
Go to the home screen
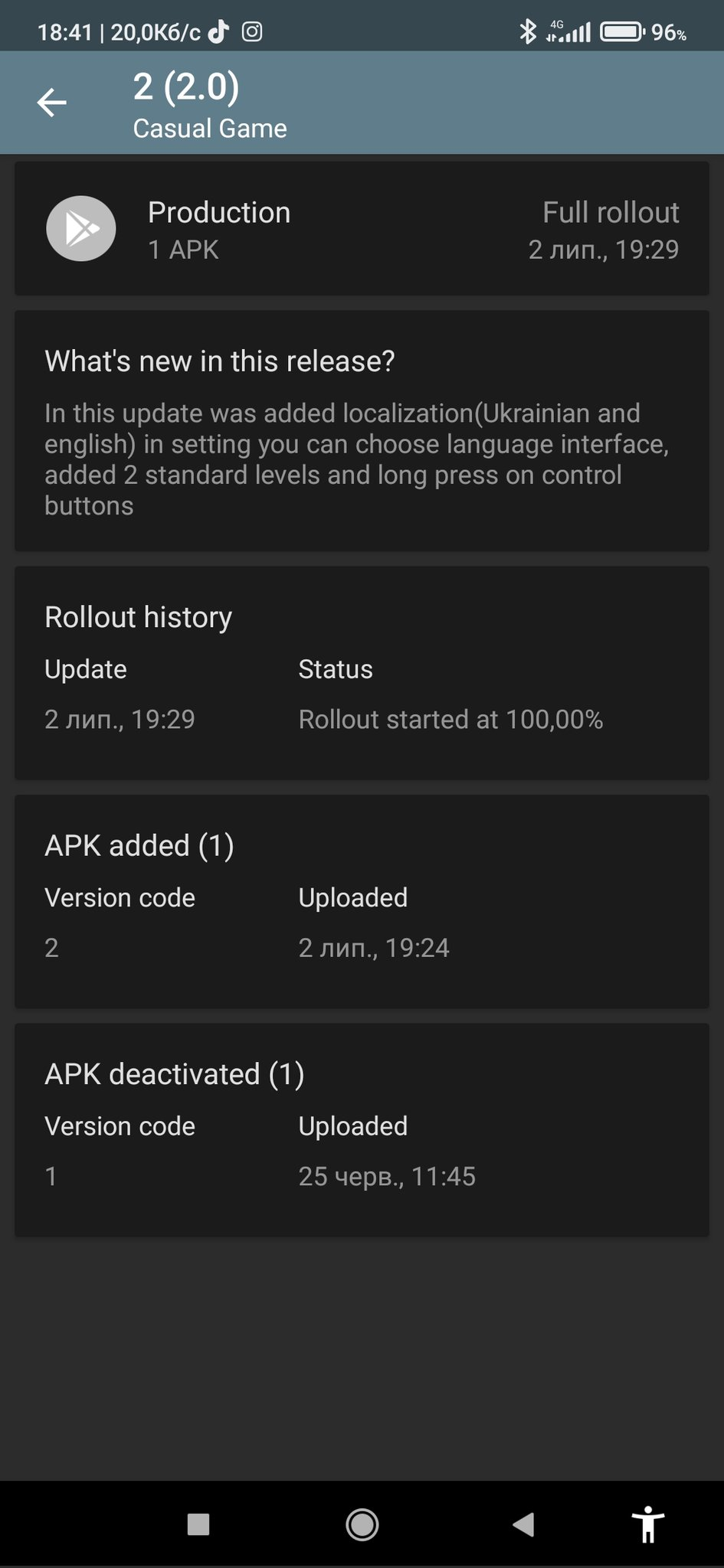tap(362, 1524)
